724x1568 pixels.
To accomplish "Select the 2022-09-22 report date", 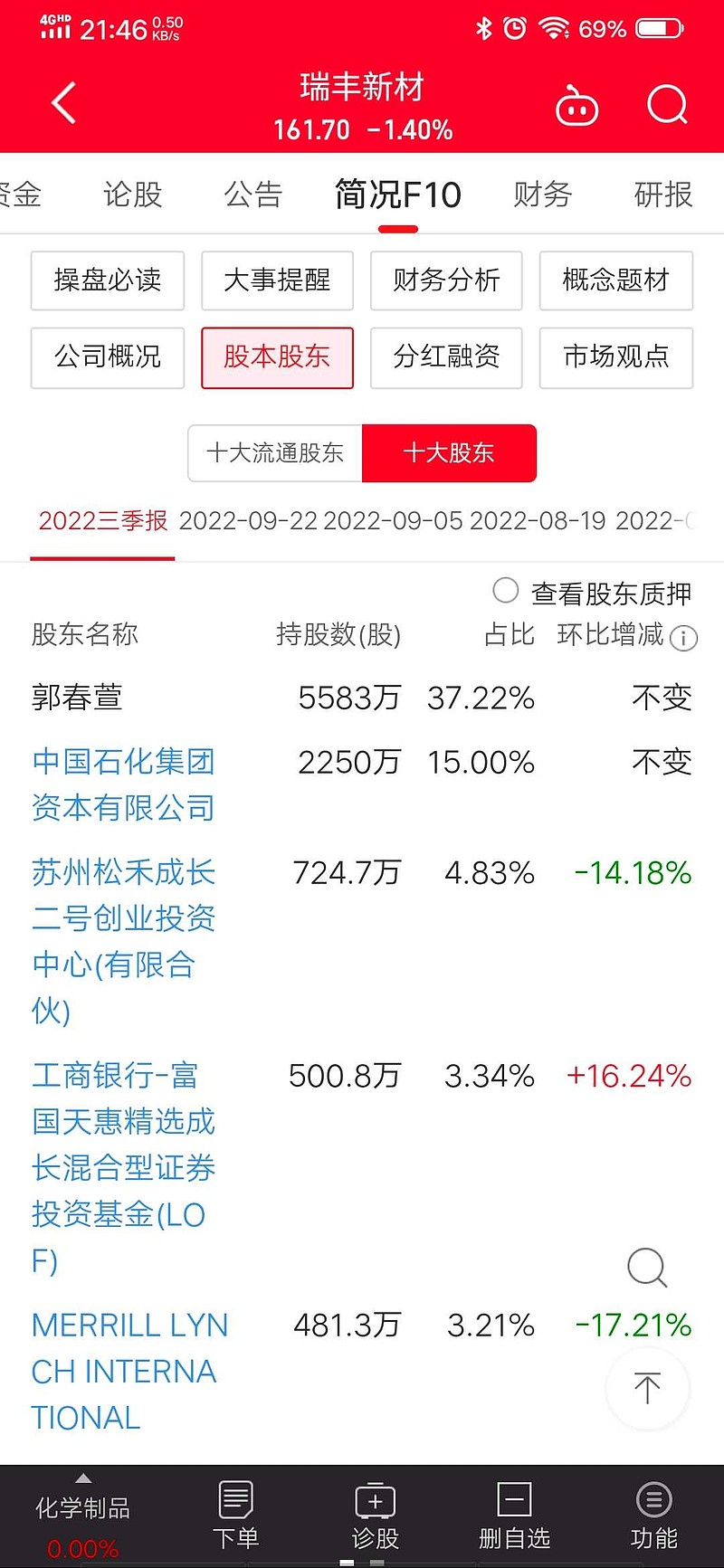I will [x=248, y=521].
